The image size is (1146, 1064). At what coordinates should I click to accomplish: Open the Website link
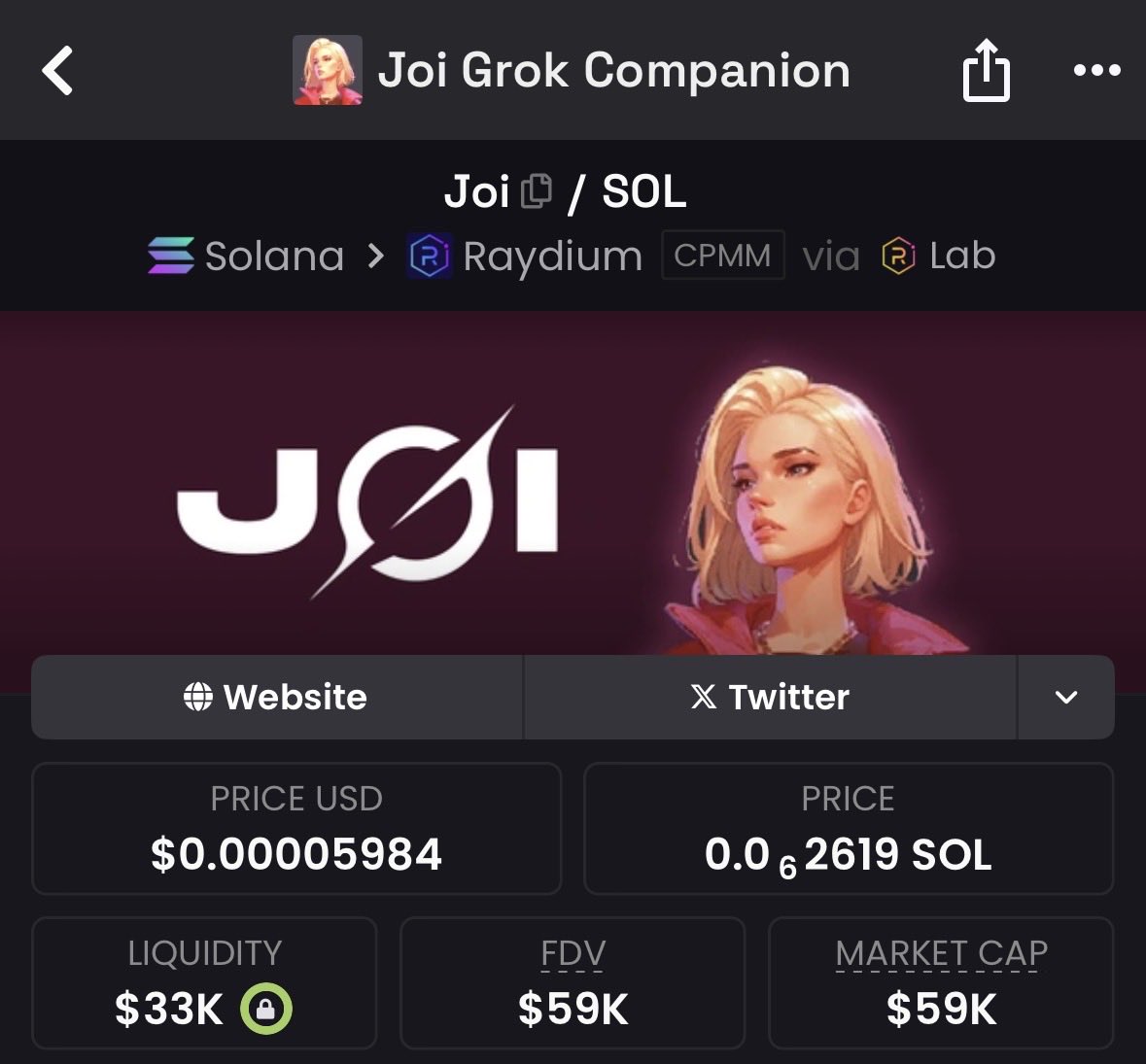[x=276, y=697]
